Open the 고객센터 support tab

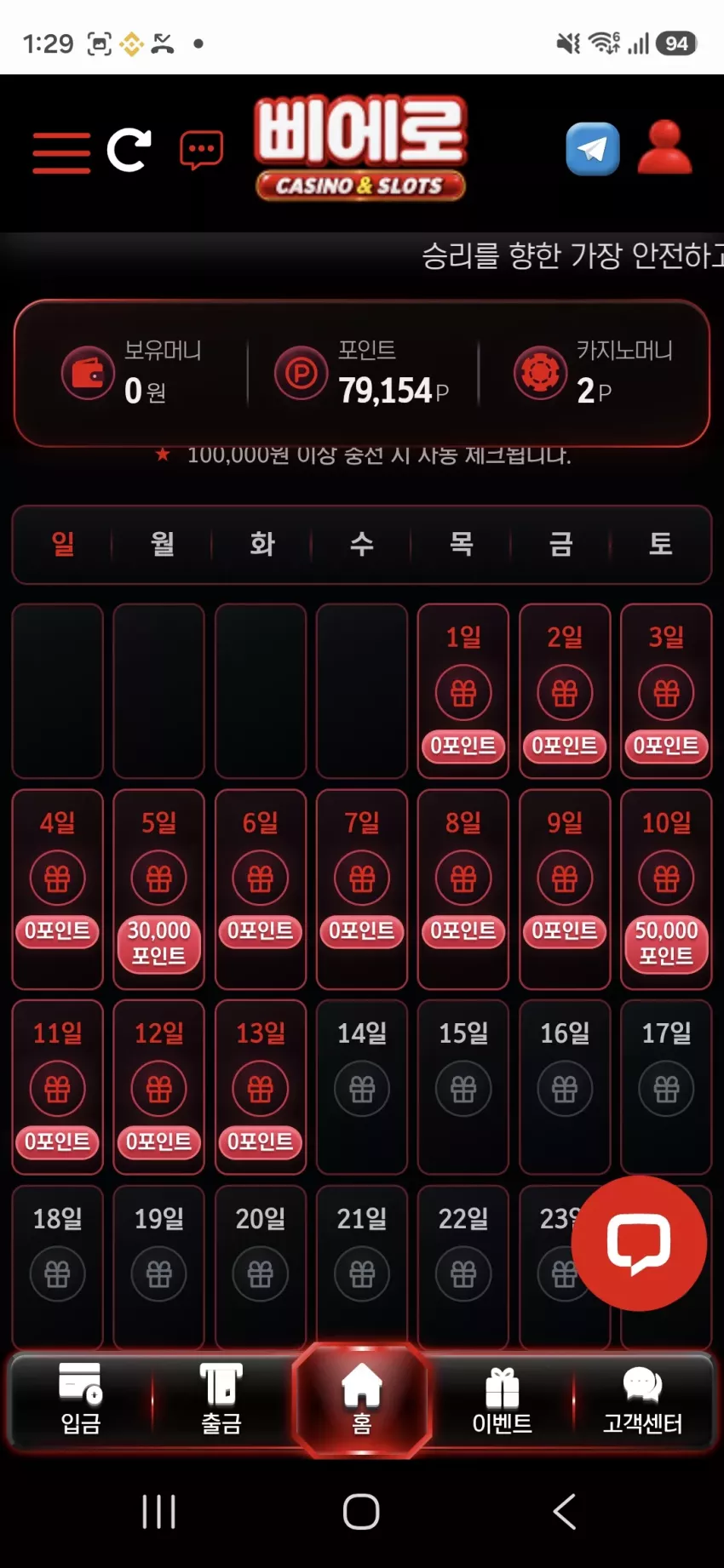(x=643, y=1399)
